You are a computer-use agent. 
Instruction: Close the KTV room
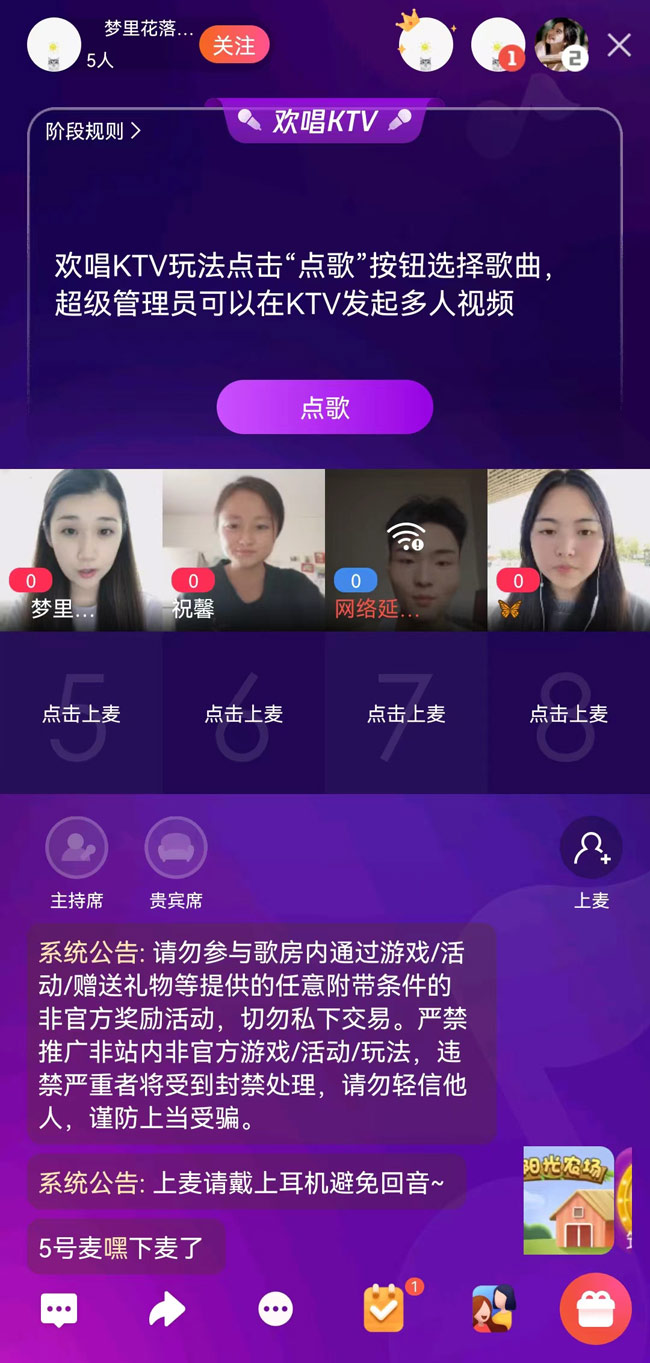[619, 45]
